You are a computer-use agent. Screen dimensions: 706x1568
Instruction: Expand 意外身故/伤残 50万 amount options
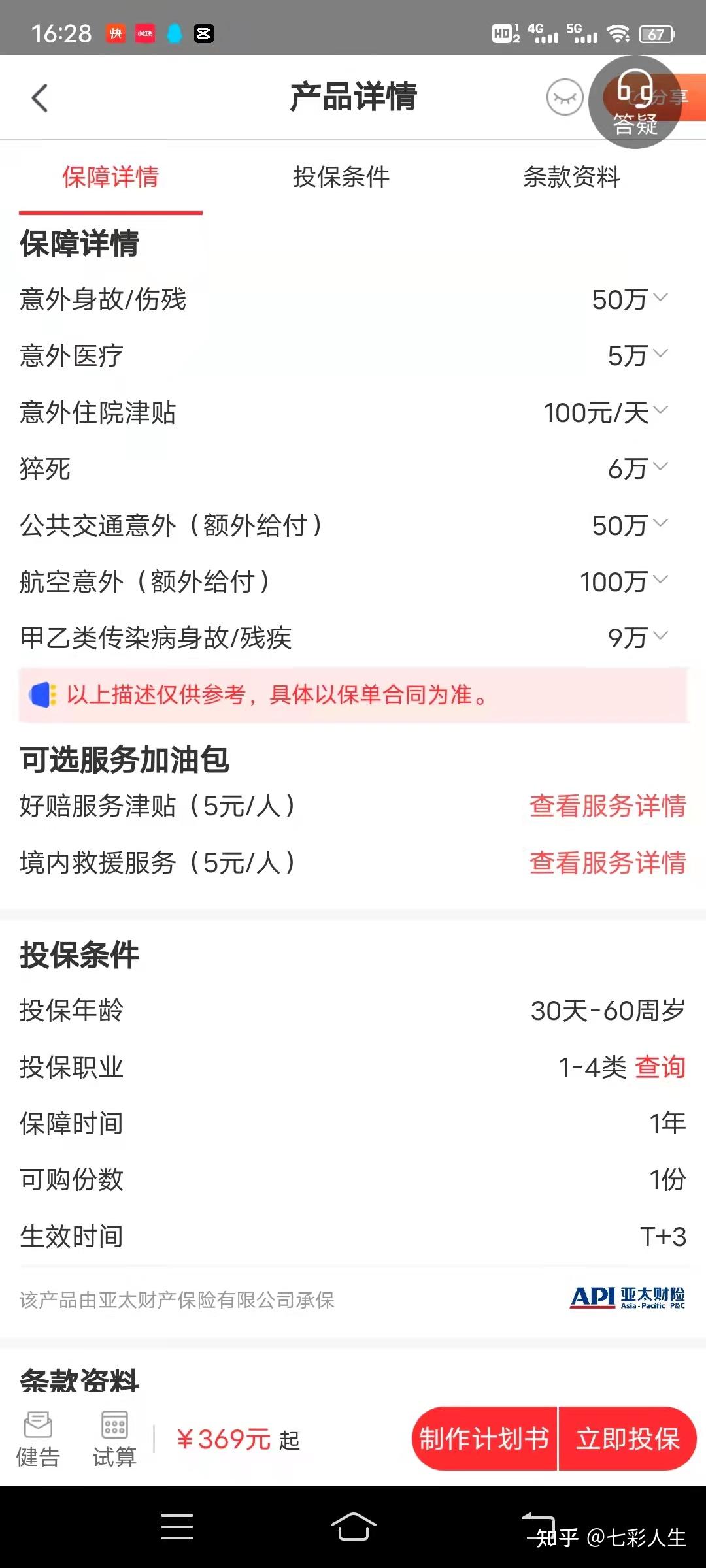[x=630, y=299]
